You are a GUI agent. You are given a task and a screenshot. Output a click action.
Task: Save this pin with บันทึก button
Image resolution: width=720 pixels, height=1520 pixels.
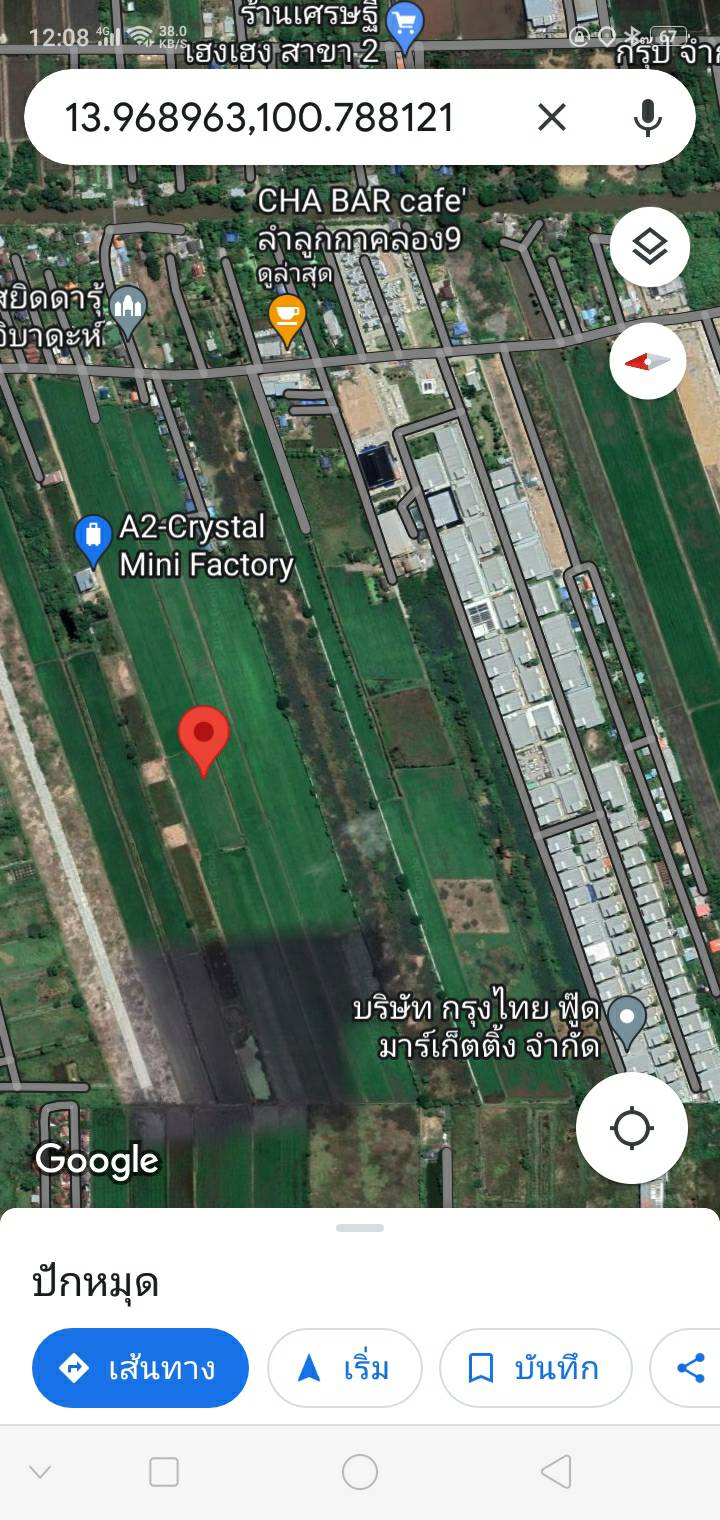click(536, 1368)
